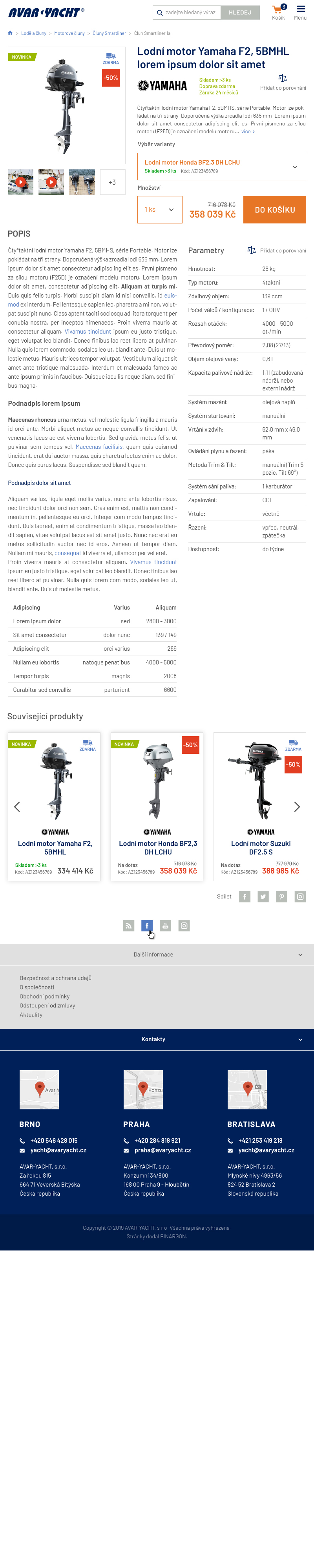The height and width of the screenshot is (1568, 314).
Task: Expand description with the 'více' link
Action: (x=248, y=131)
